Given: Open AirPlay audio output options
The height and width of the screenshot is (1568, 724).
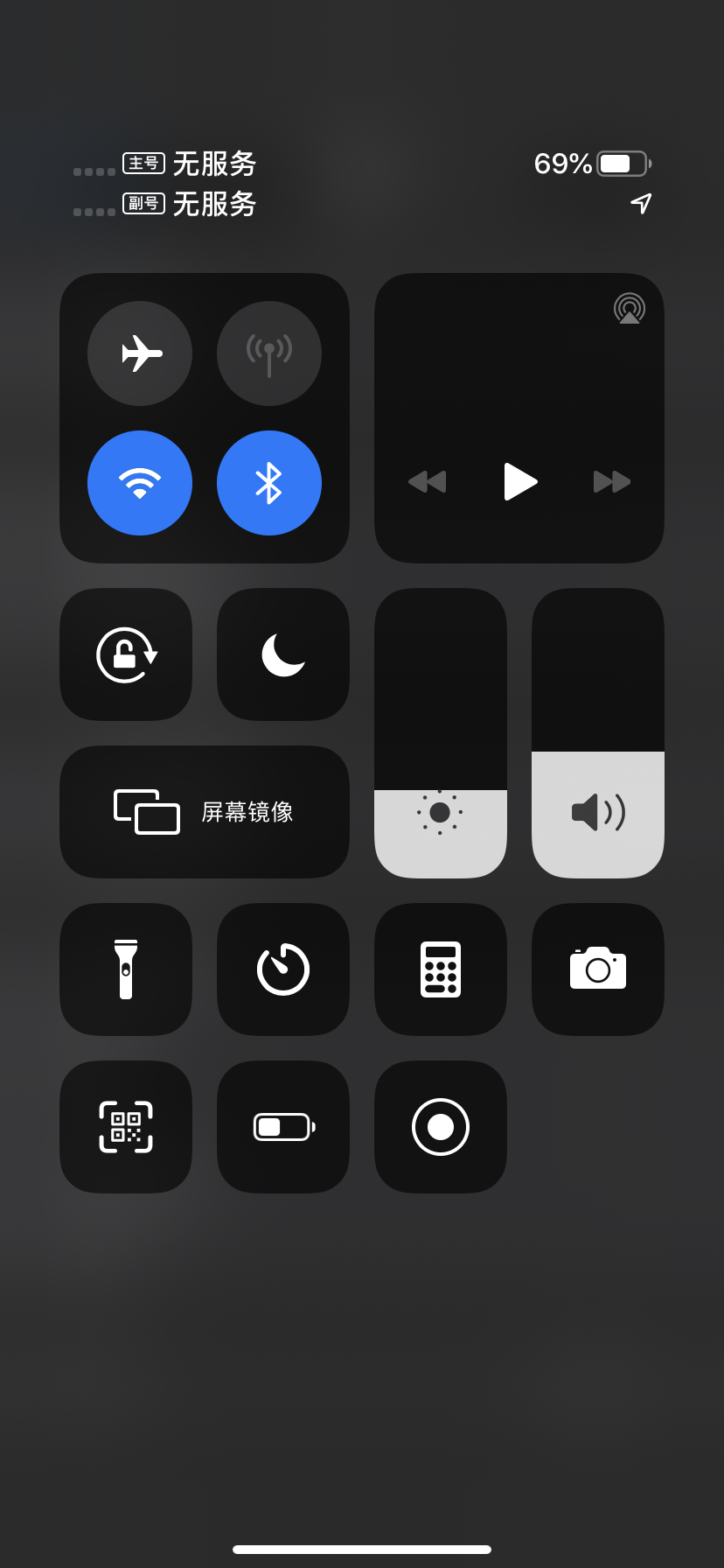Looking at the screenshot, I should click(629, 309).
